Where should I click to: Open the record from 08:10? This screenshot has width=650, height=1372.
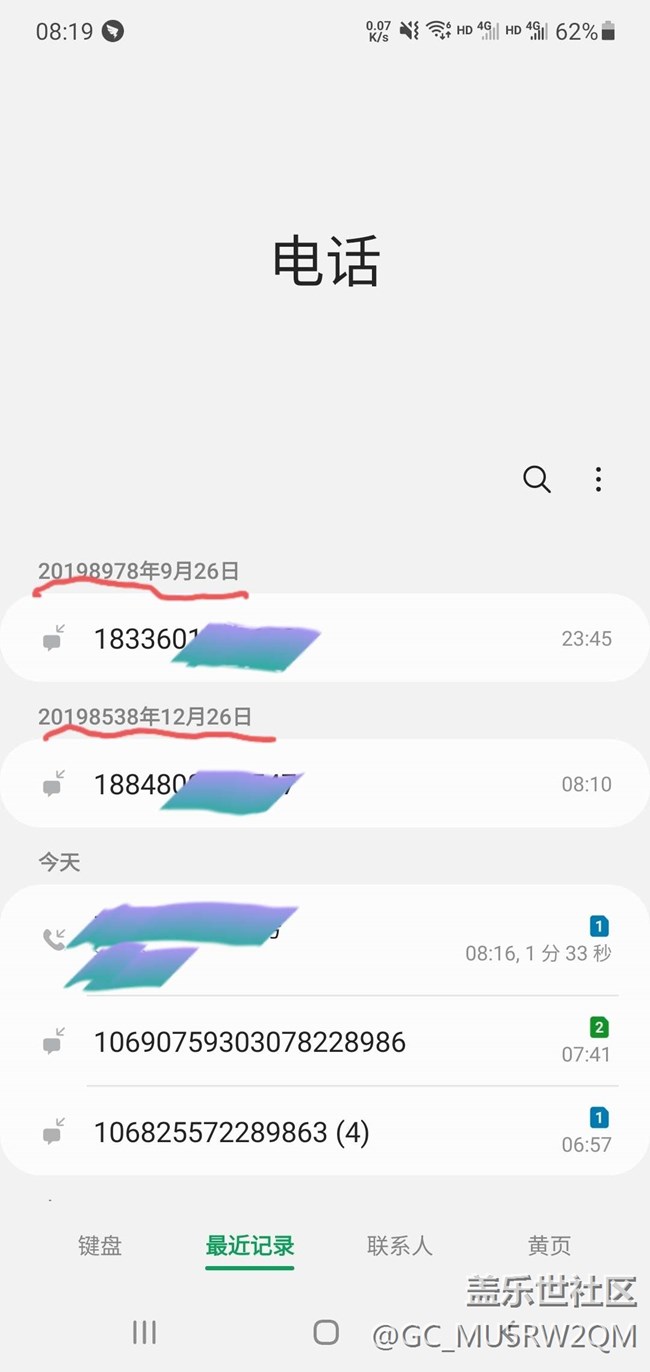(x=325, y=784)
